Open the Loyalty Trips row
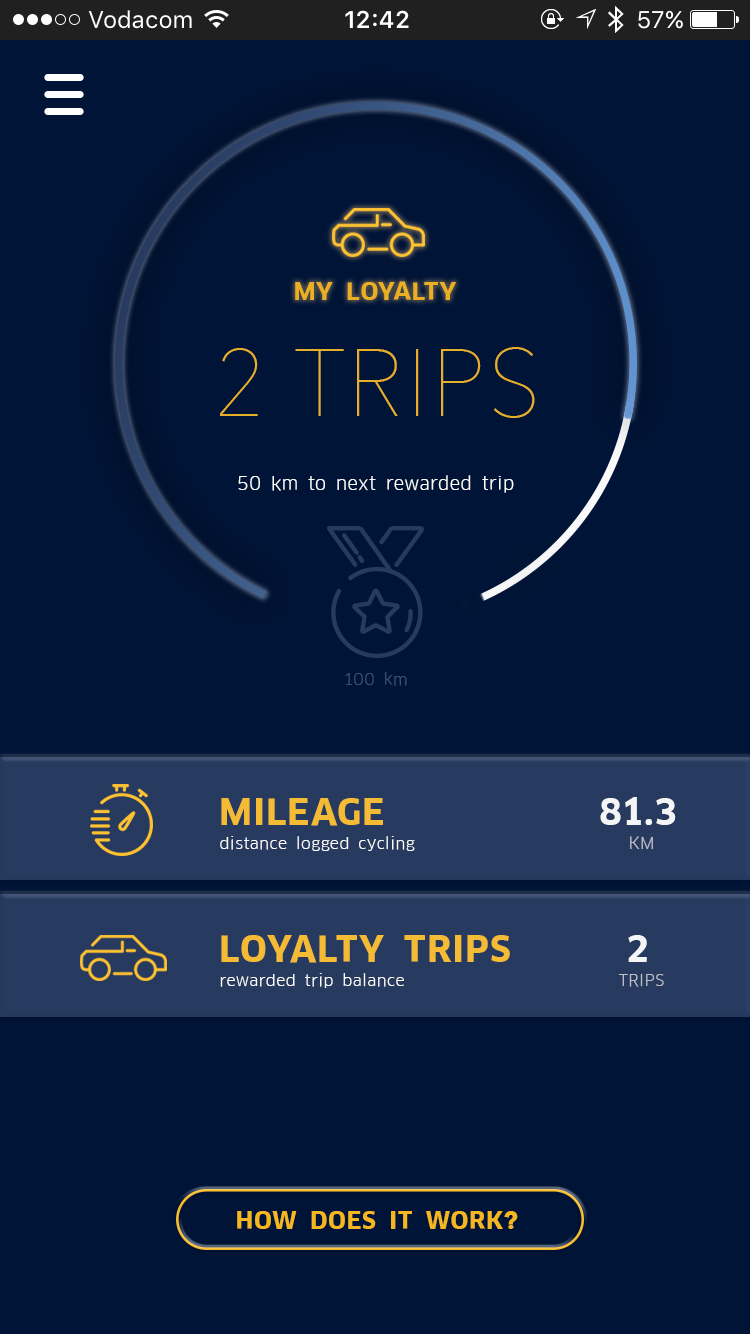Image resolution: width=750 pixels, height=1334 pixels. (375, 957)
